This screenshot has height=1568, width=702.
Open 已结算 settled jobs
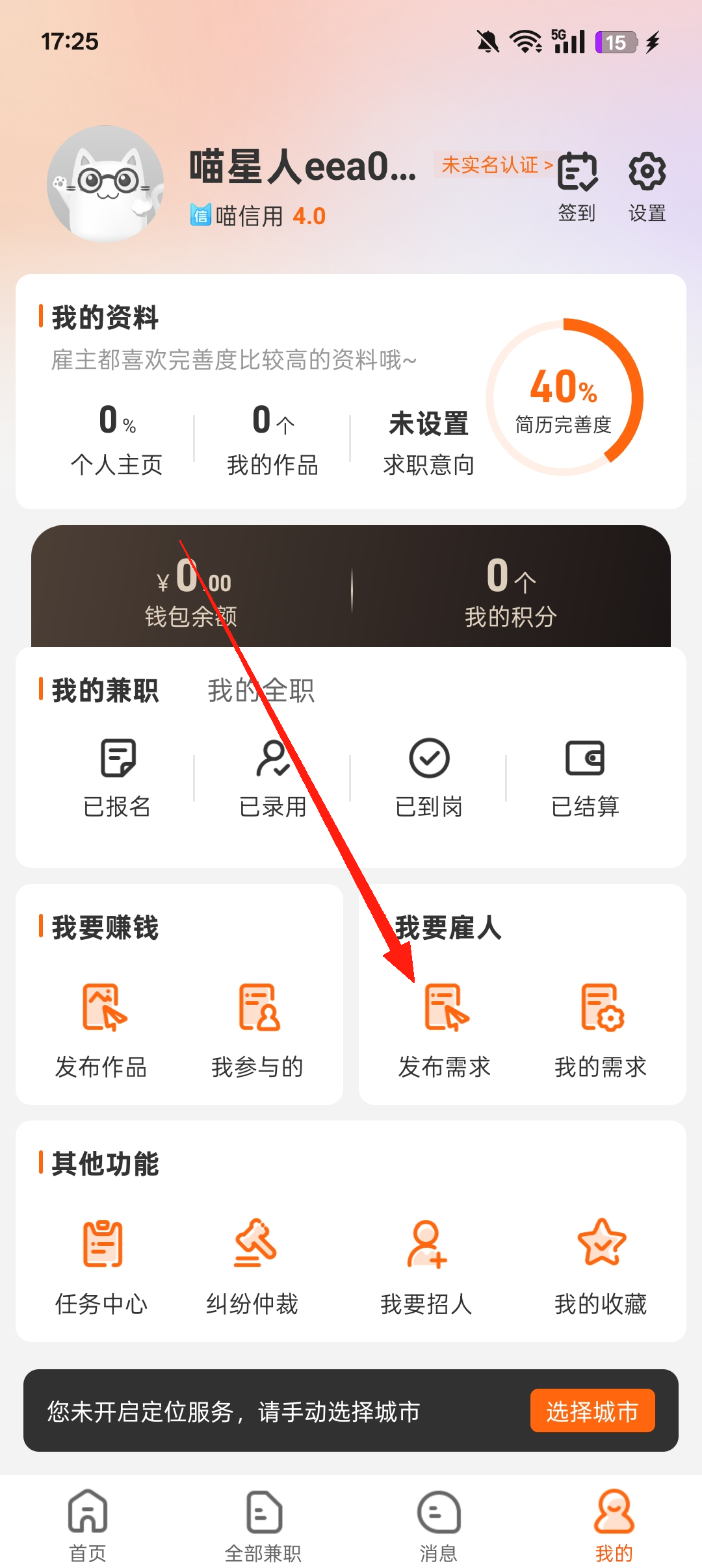[585, 778]
